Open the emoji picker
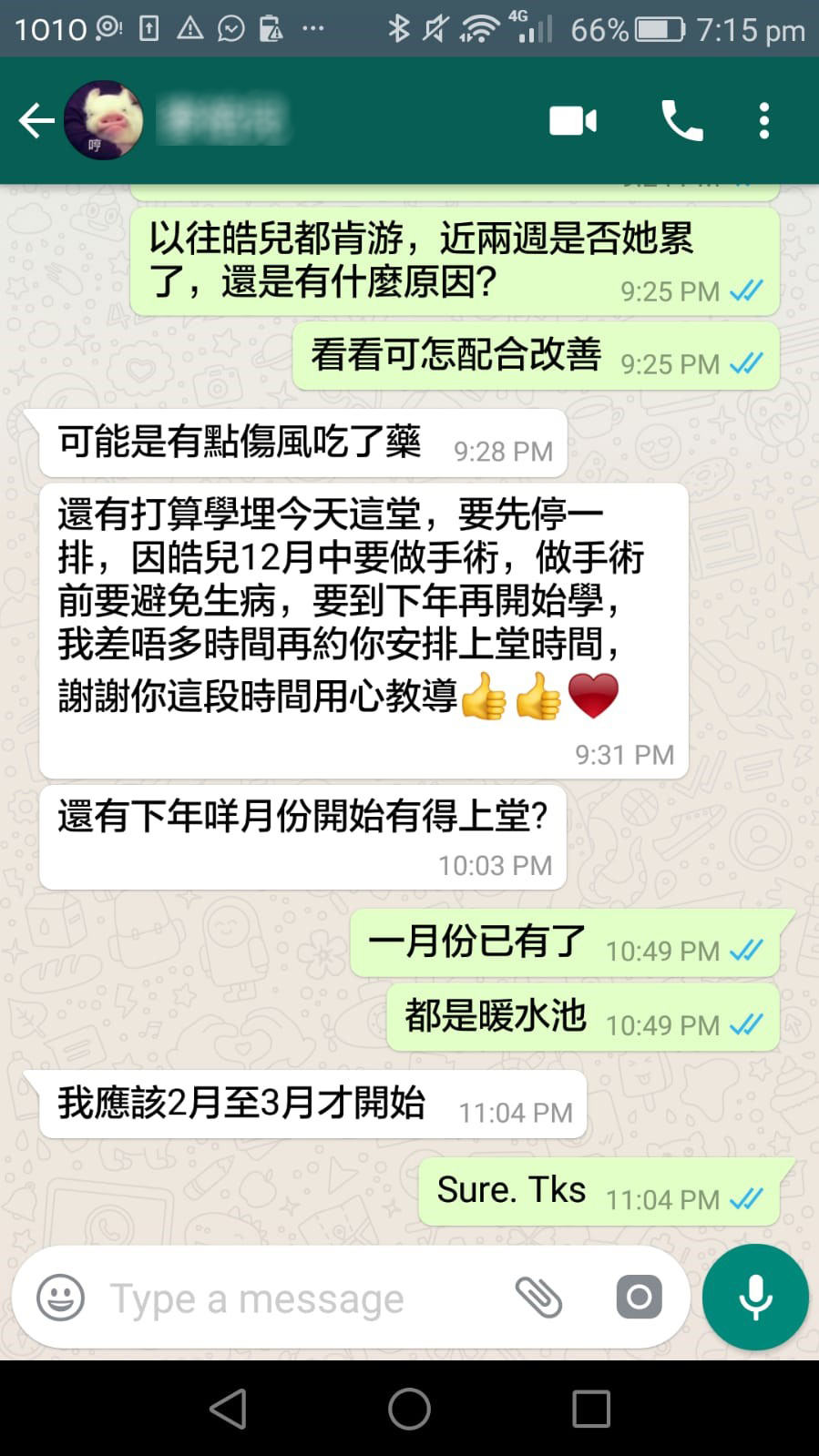 pos(60,1298)
